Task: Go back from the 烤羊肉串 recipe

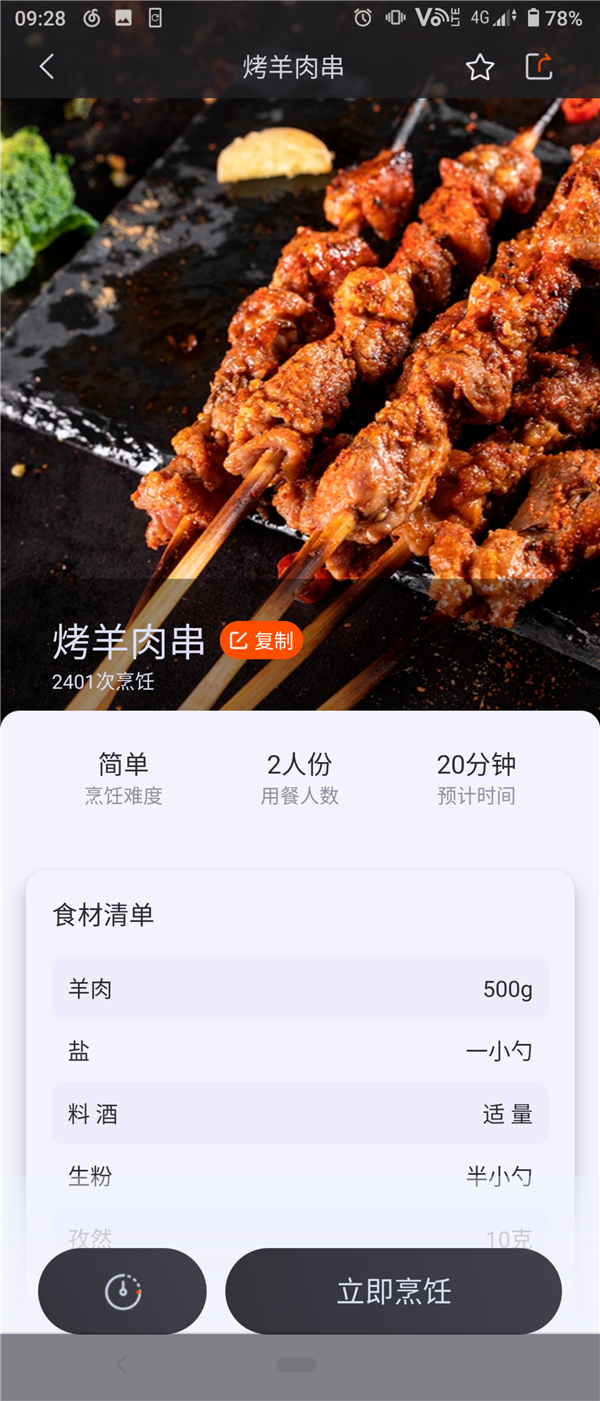Action: tap(47, 67)
